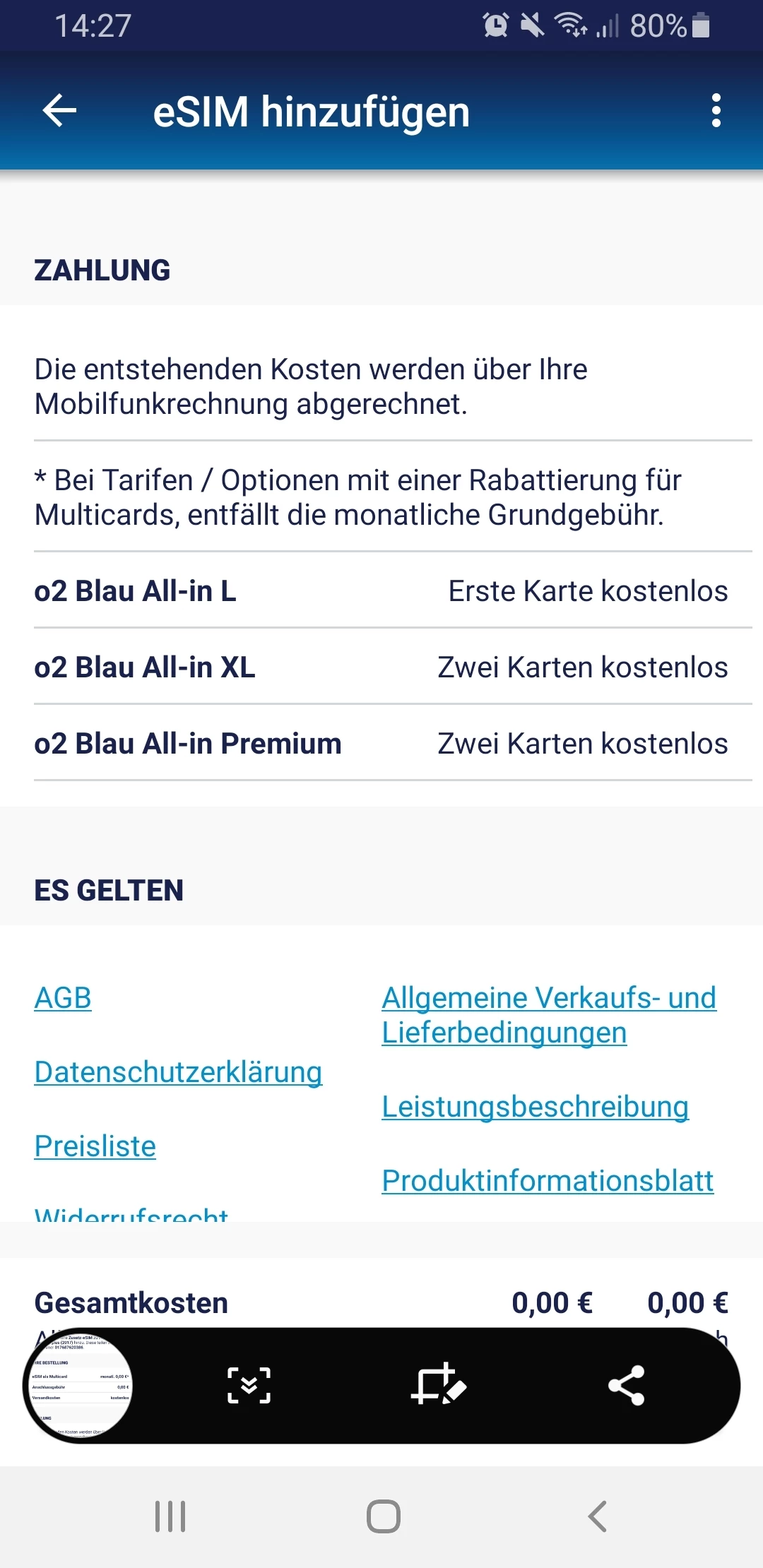Open the Preisliste link

tap(95, 1146)
